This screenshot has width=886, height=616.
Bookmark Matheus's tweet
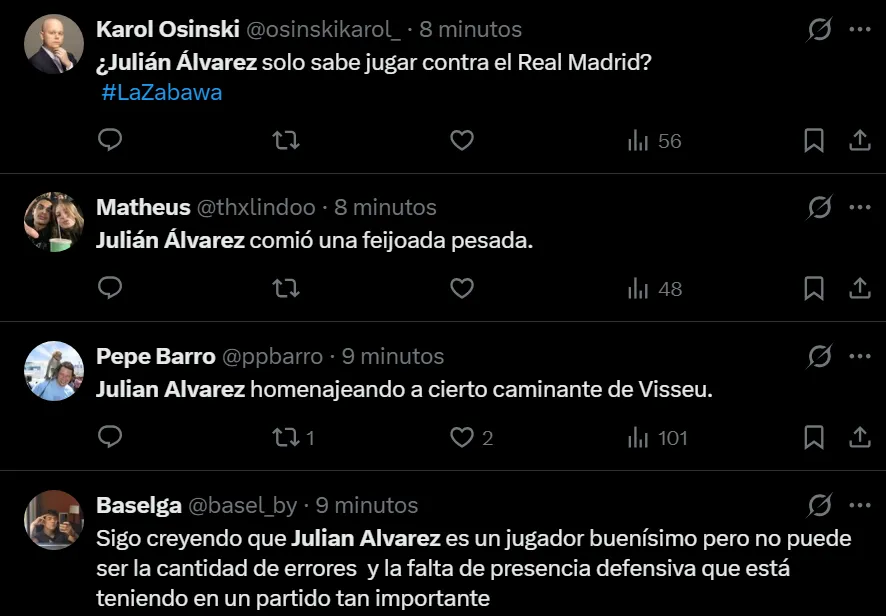(814, 289)
